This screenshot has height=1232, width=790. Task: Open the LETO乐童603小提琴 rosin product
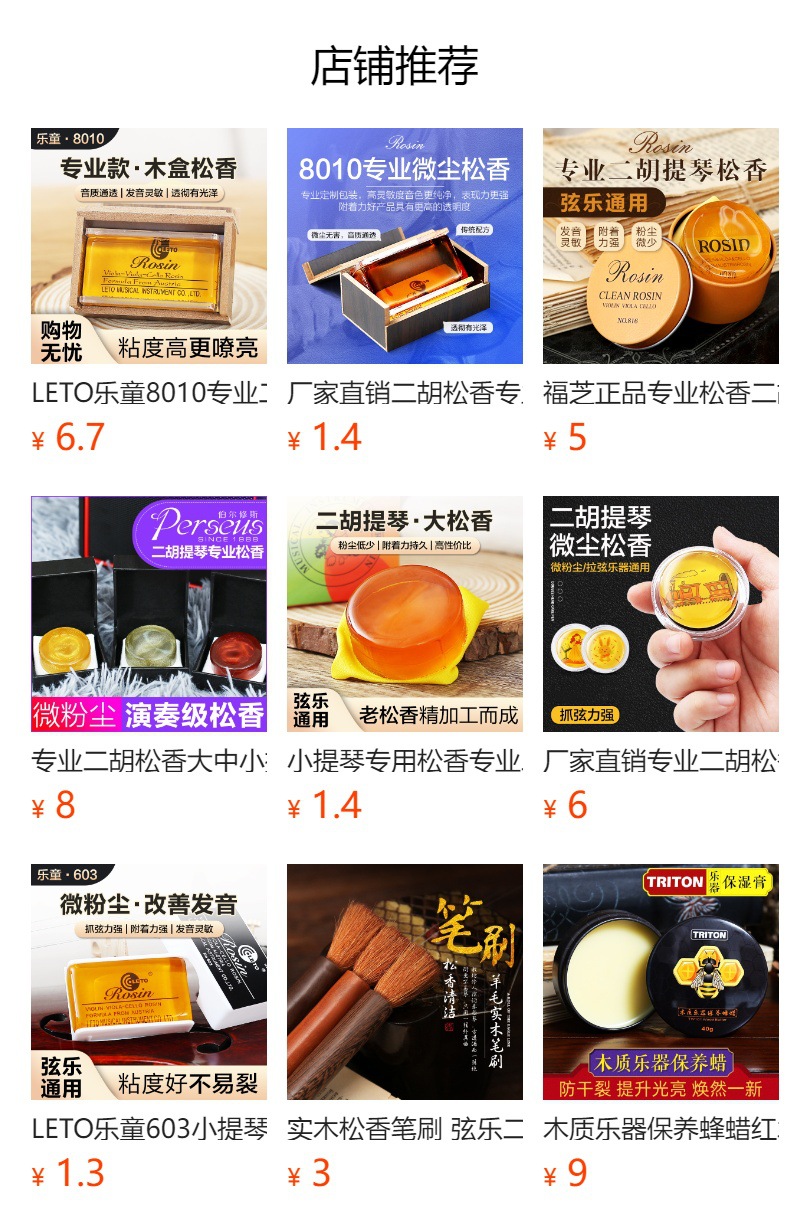(x=149, y=982)
